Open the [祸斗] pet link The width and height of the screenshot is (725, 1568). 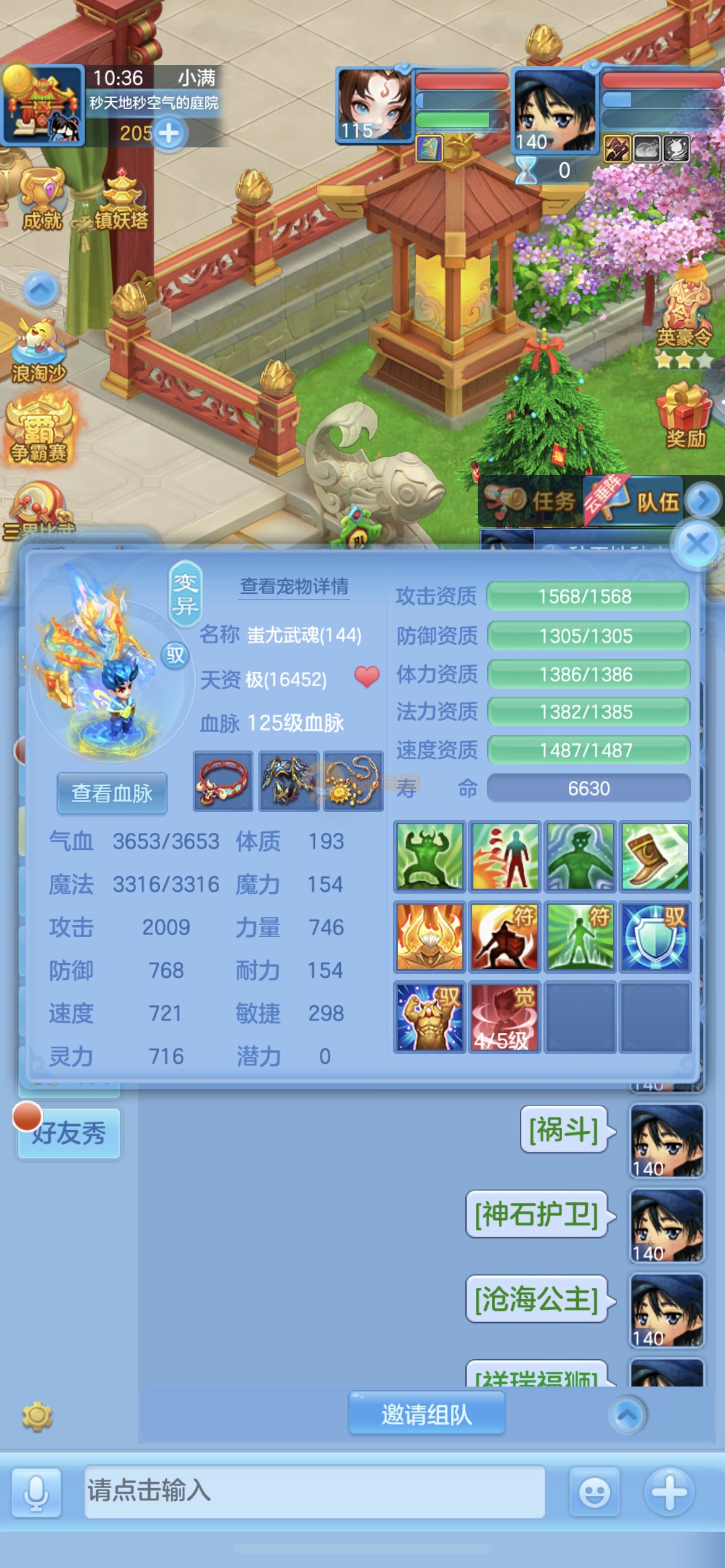pos(563,1130)
